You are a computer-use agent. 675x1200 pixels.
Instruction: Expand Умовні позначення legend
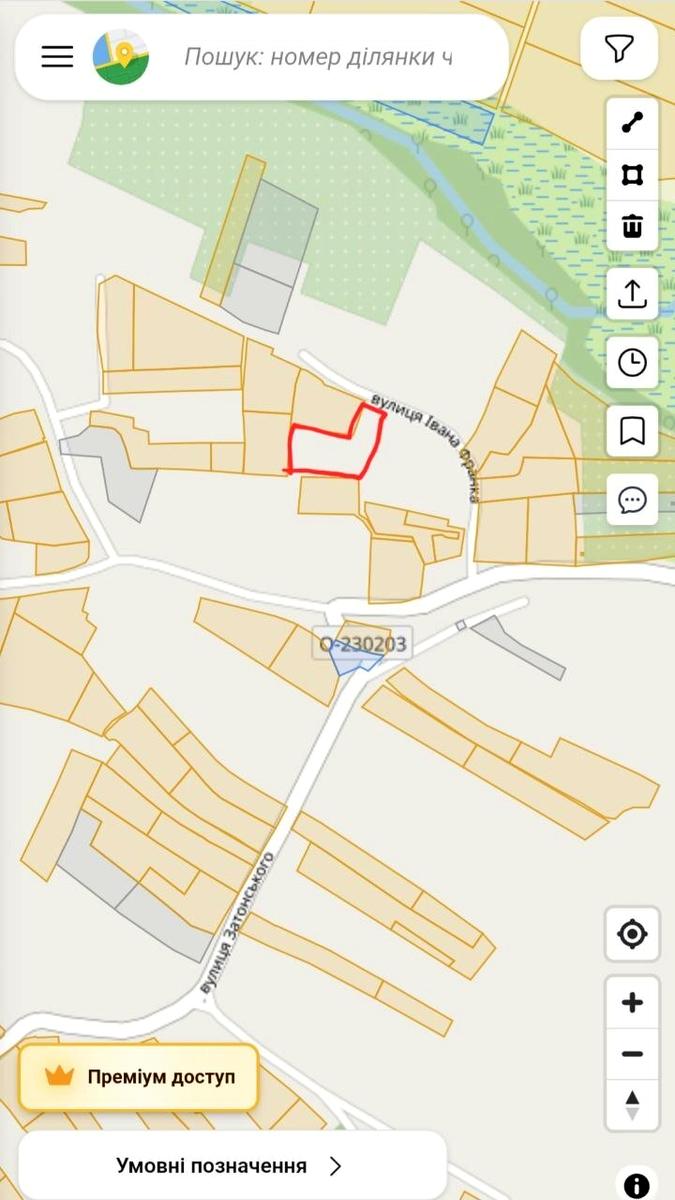pos(232,1166)
